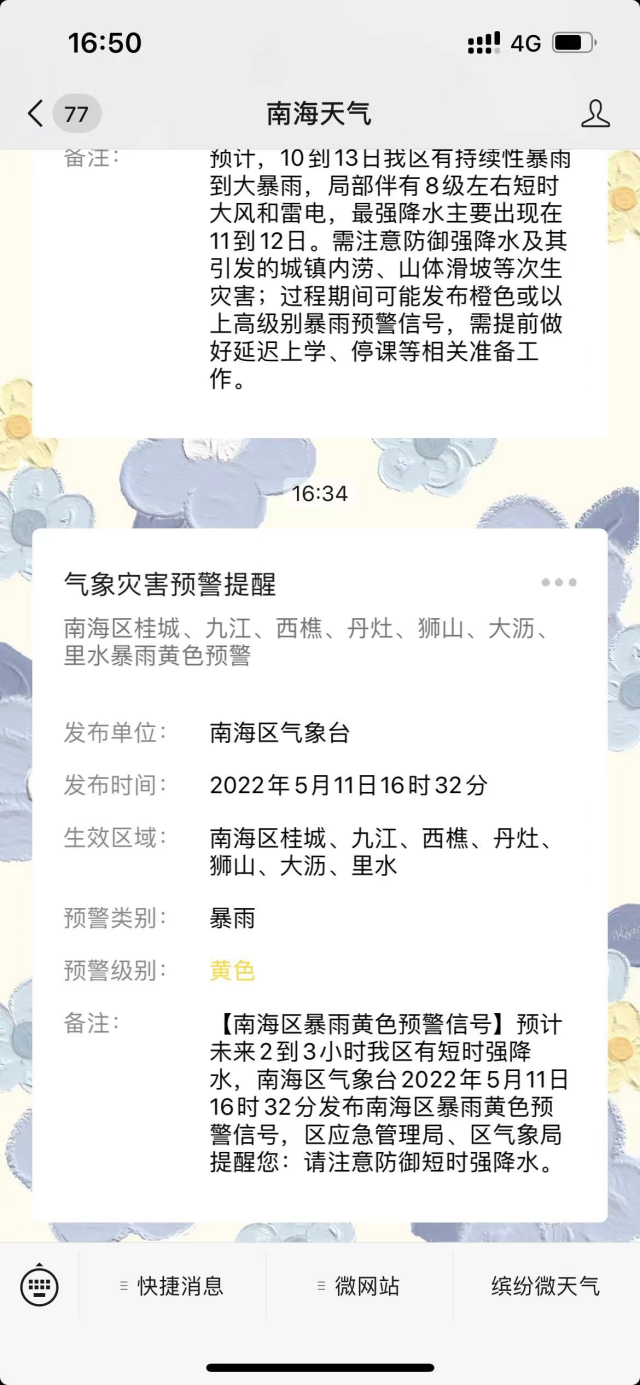The image size is (640, 1385).
Task: Open the 快捷消息 menu
Action: [172, 1286]
